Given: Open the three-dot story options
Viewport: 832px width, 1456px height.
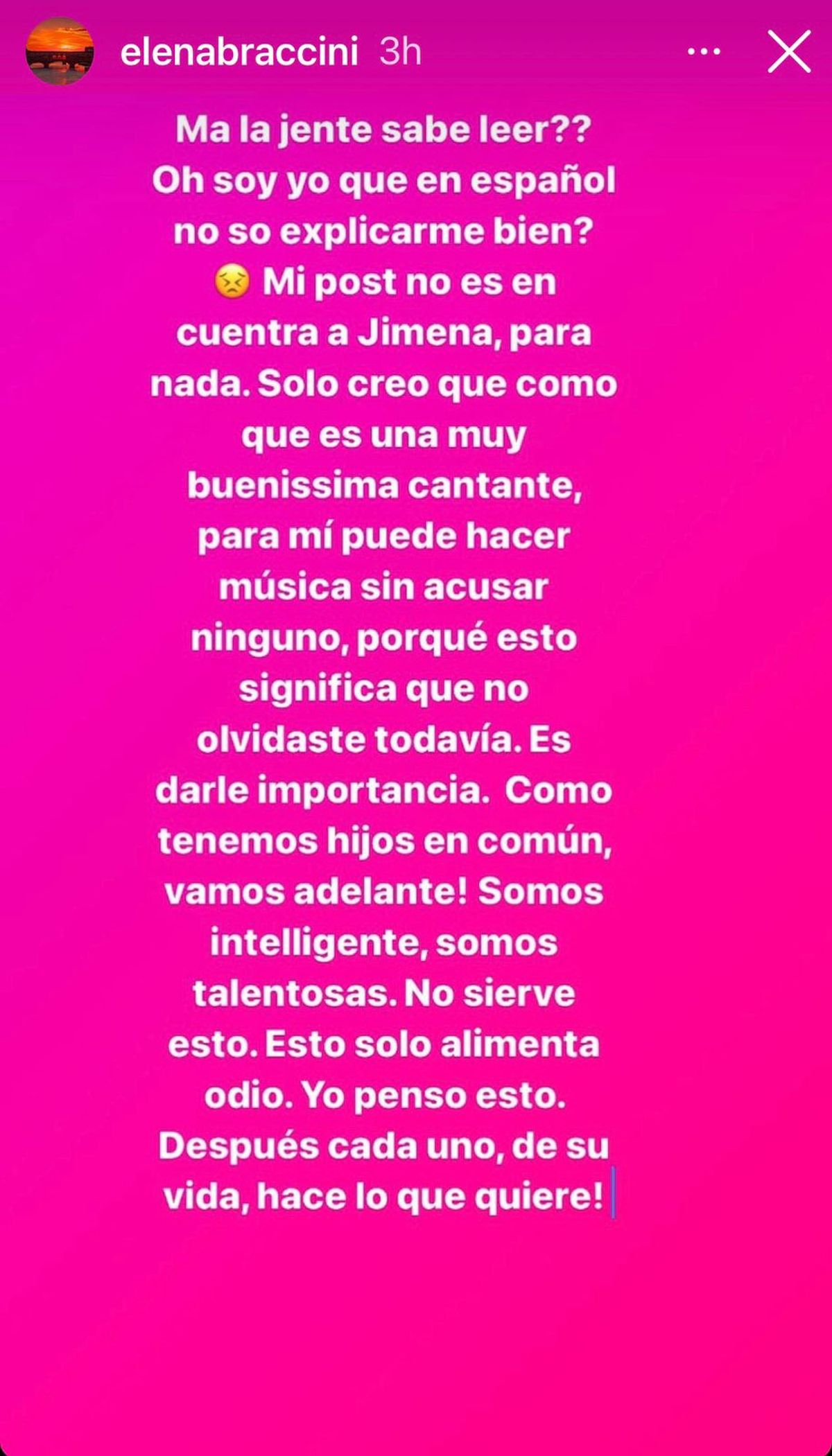Looking at the screenshot, I should [x=703, y=51].
